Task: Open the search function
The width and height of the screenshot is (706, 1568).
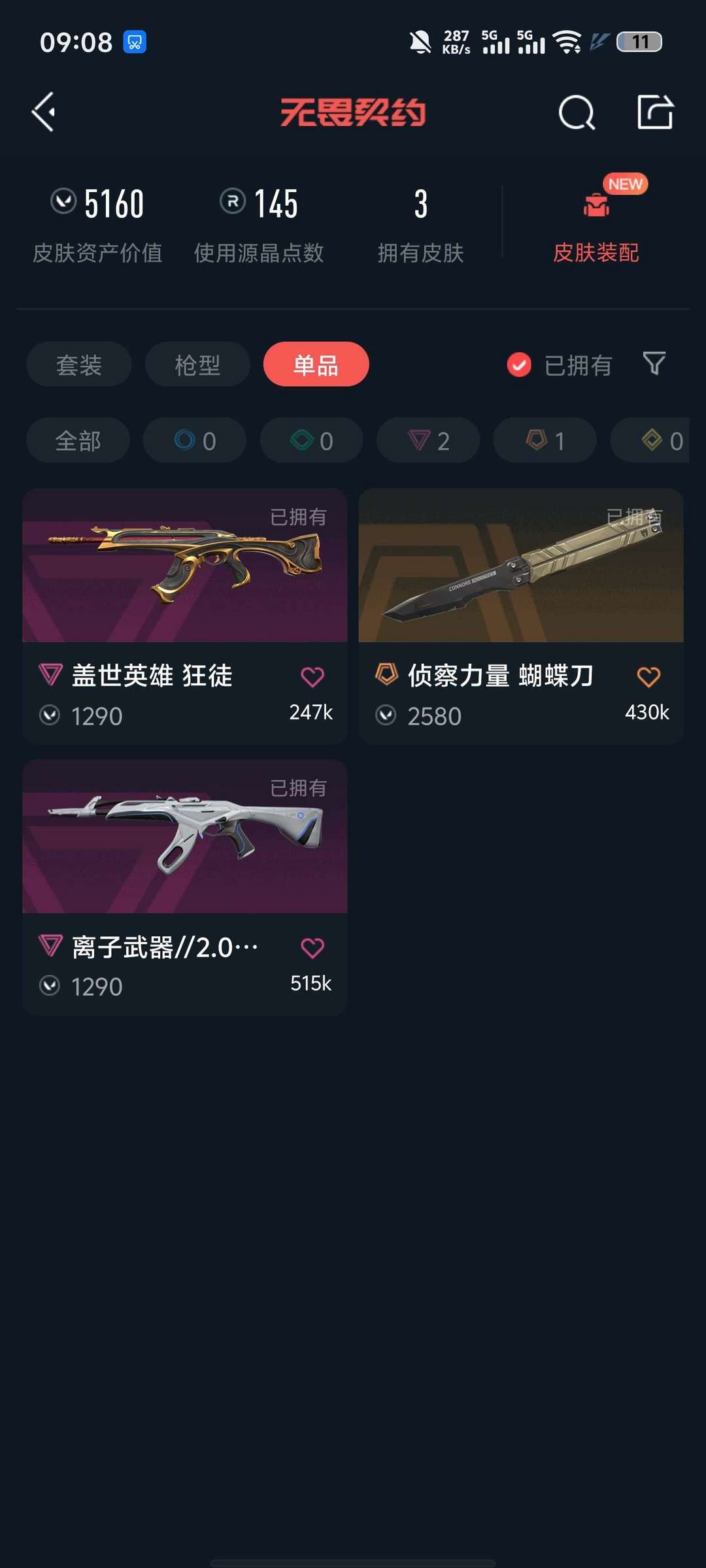Action: (x=576, y=111)
